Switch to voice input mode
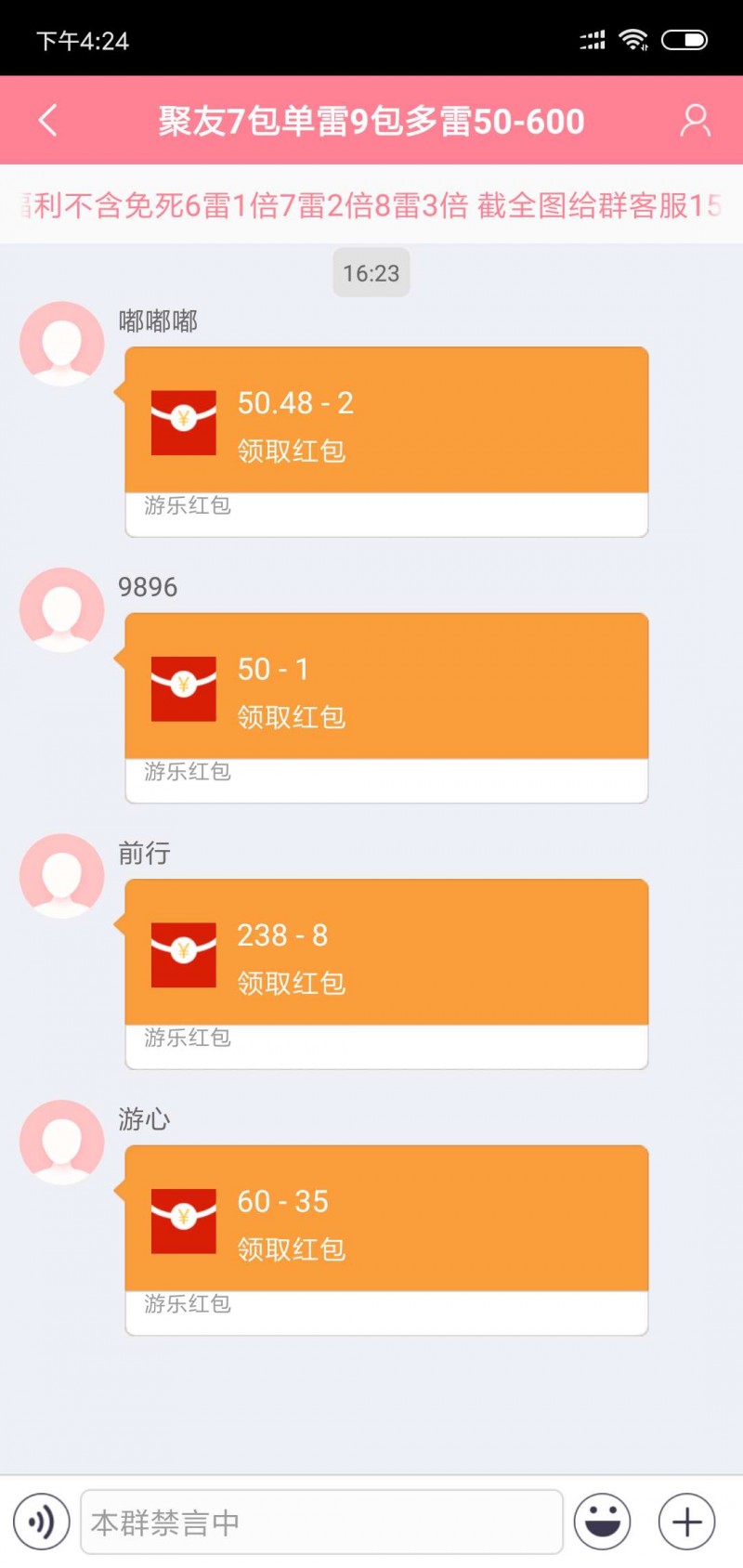This screenshot has height=1568, width=743. click(x=41, y=1522)
